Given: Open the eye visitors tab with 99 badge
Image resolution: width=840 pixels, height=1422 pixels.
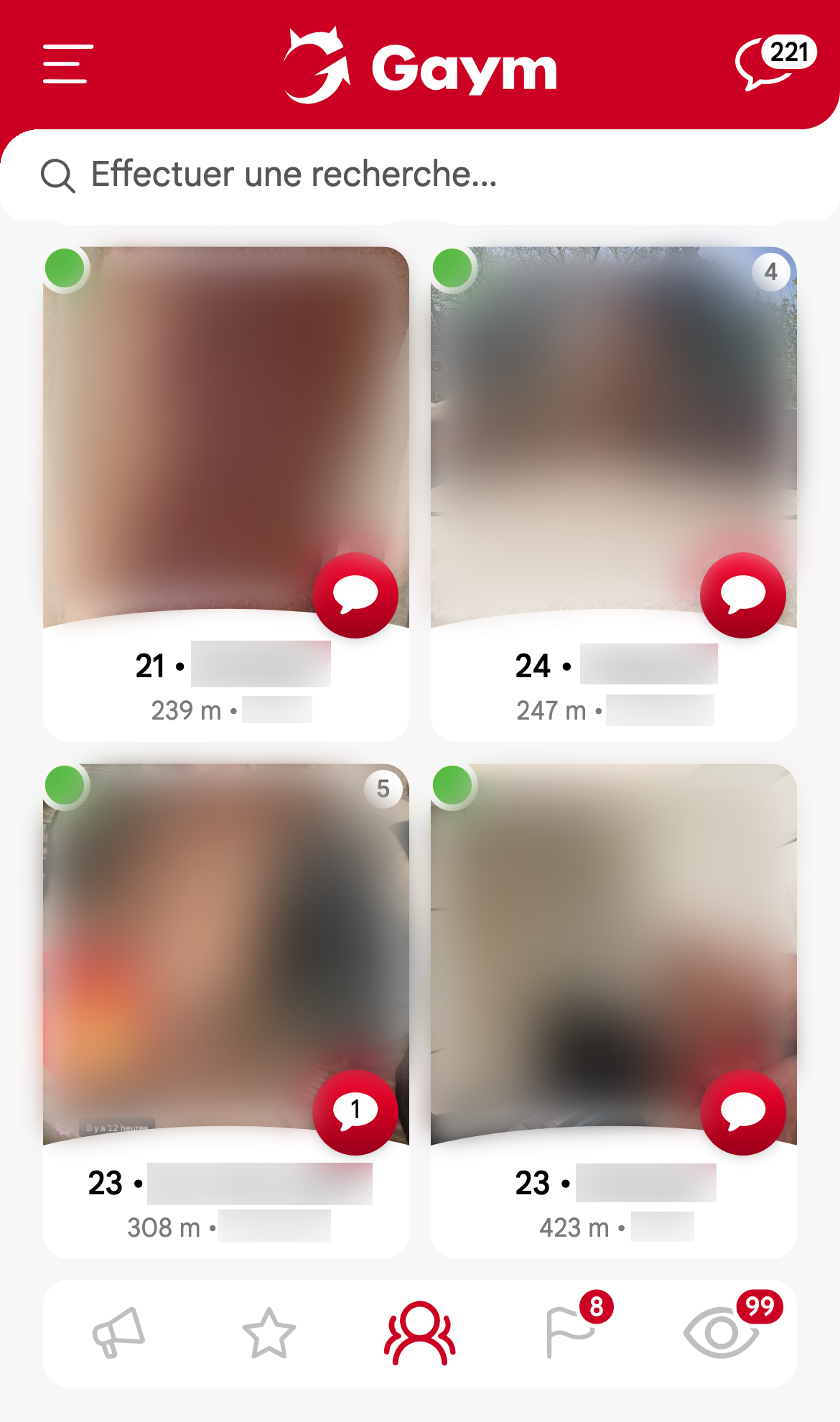Looking at the screenshot, I should click(x=722, y=1333).
